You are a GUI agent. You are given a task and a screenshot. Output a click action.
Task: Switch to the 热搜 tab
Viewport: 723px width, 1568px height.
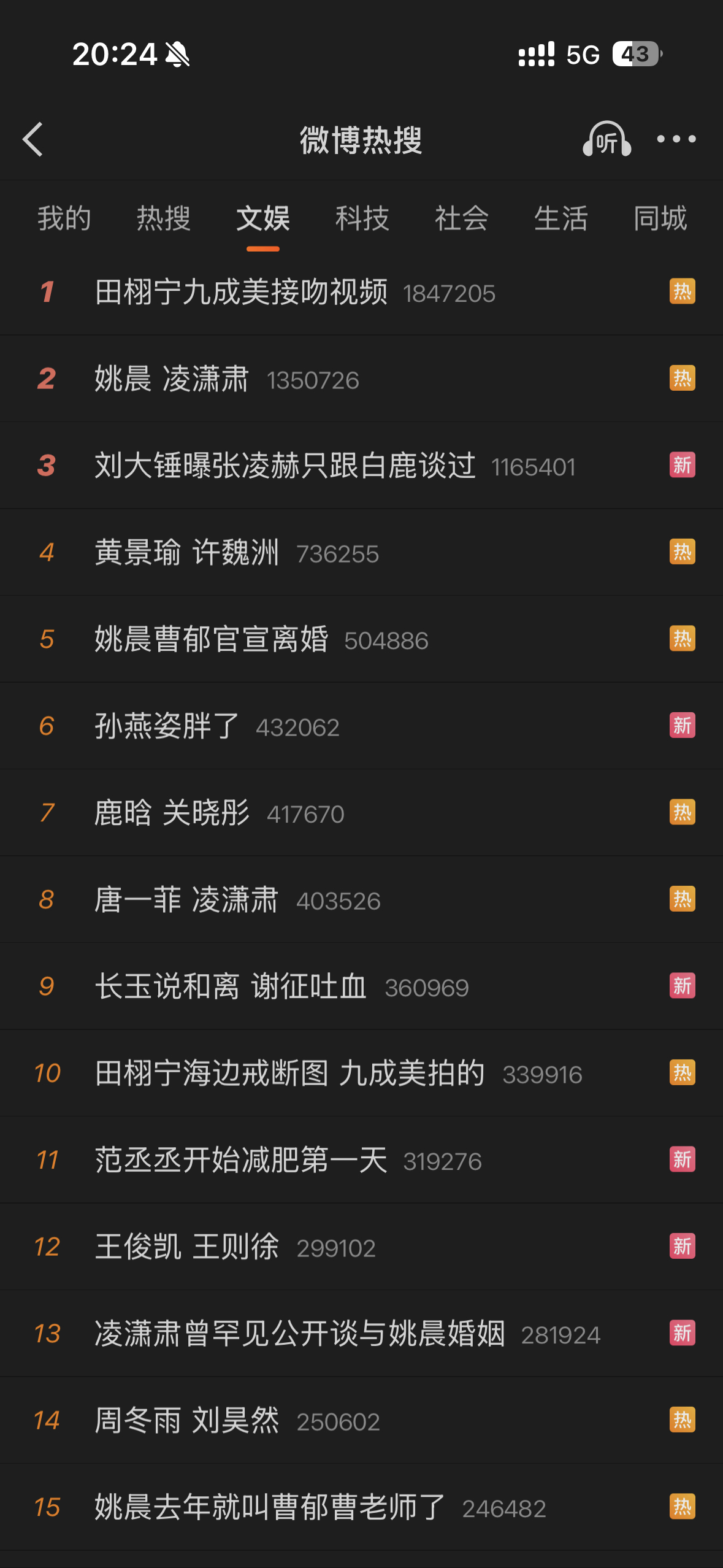click(x=163, y=219)
